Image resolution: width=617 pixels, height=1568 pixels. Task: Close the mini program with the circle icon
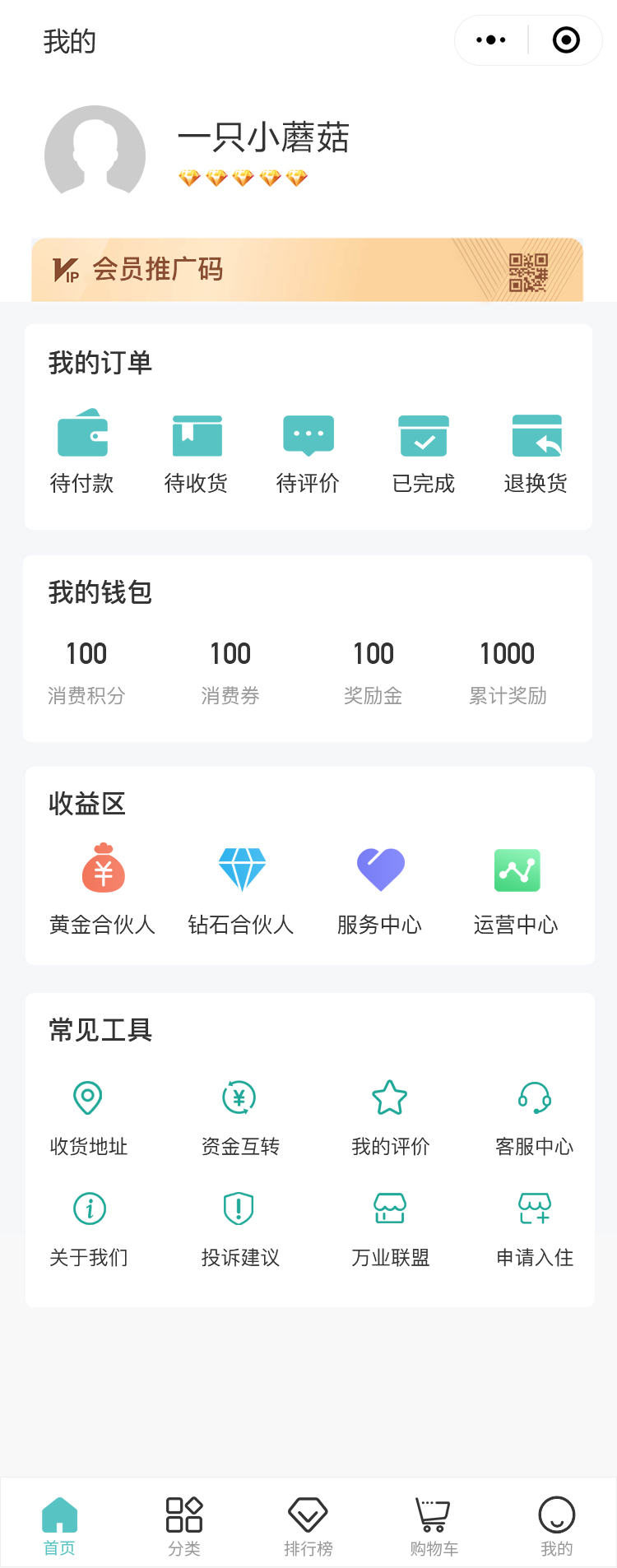[x=566, y=40]
